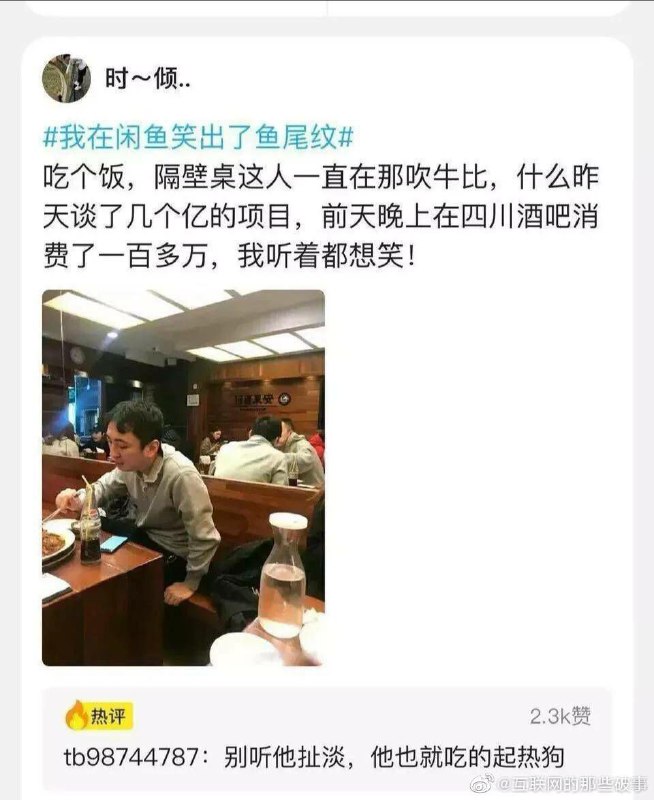Open 时~倾..'s profile avatar
Viewport: 654px width, 800px height.
pyautogui.click(x=66, y=78)
